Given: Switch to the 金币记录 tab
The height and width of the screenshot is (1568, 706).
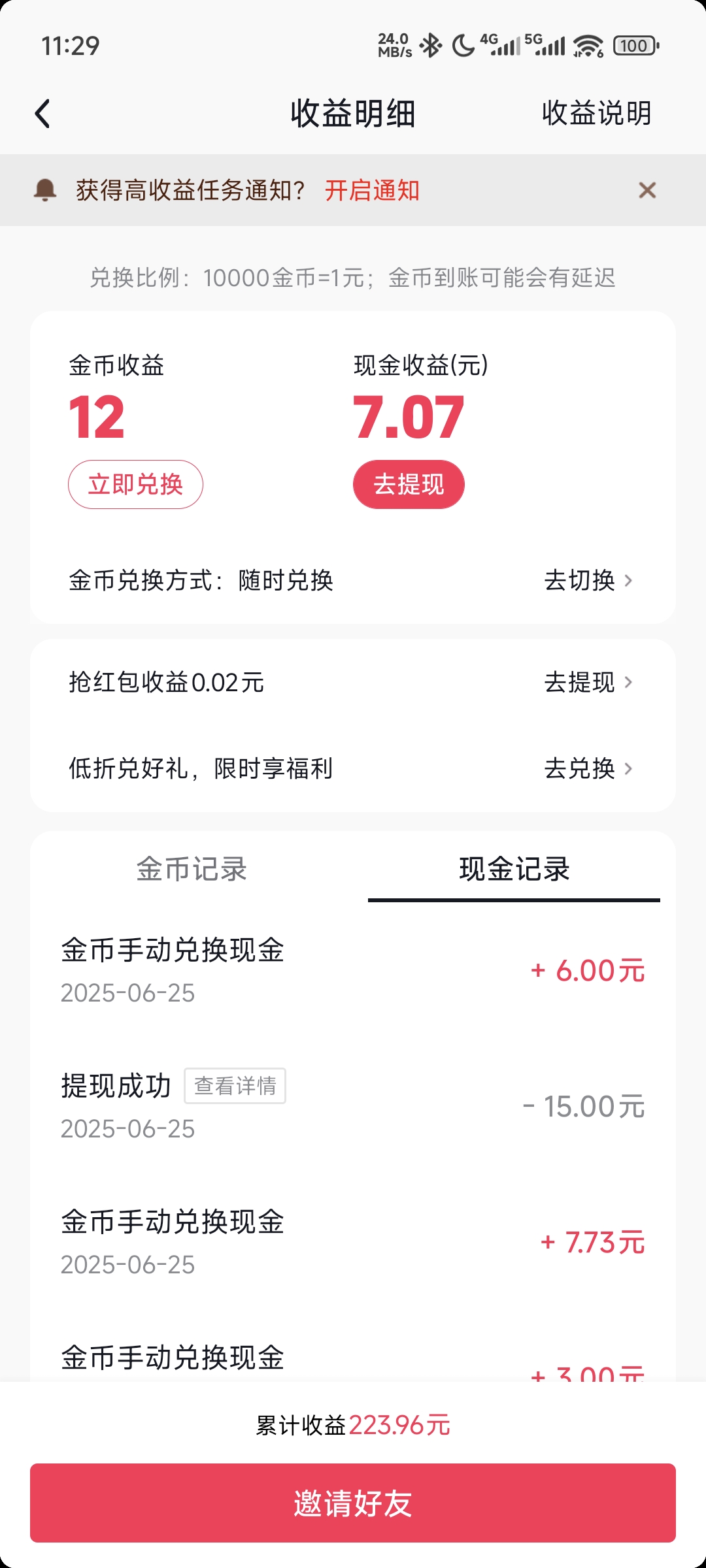Looking at the screenshot, I should [192, 870].
